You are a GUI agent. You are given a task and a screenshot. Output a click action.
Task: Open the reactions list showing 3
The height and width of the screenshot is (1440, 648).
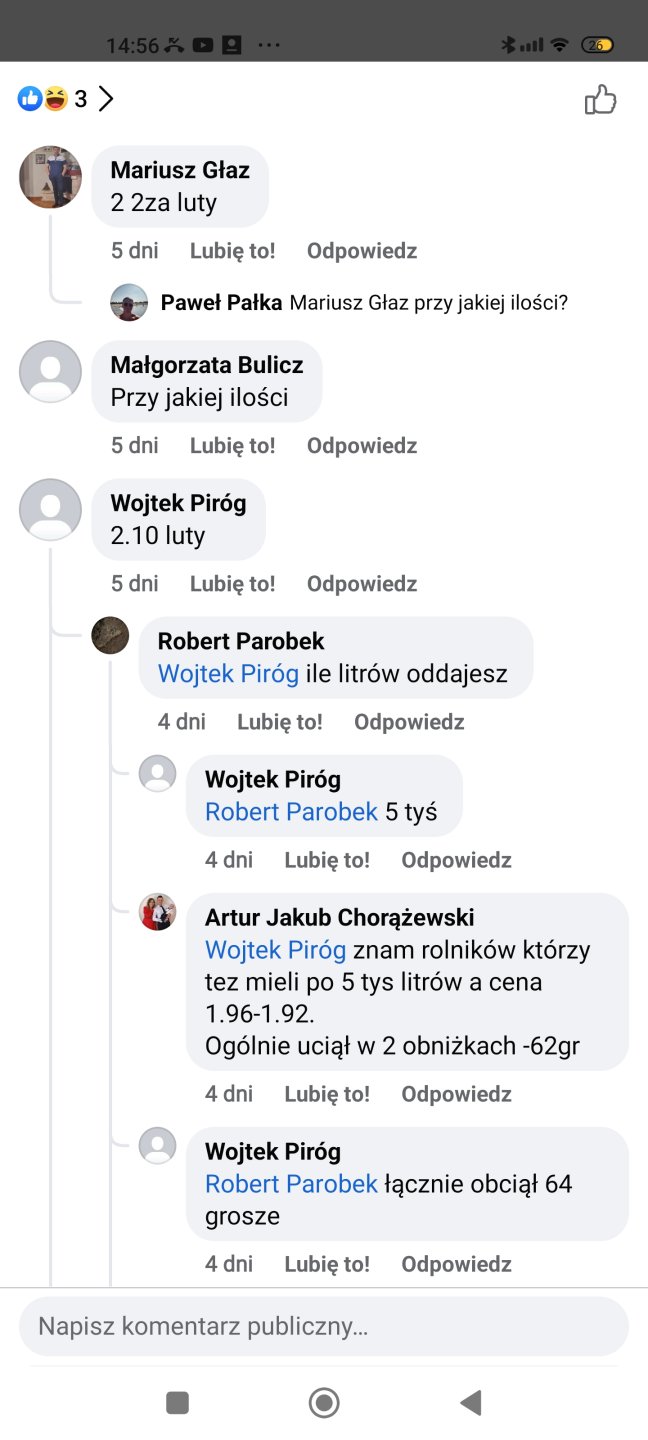pyautogui.click(x=66, y=99)
